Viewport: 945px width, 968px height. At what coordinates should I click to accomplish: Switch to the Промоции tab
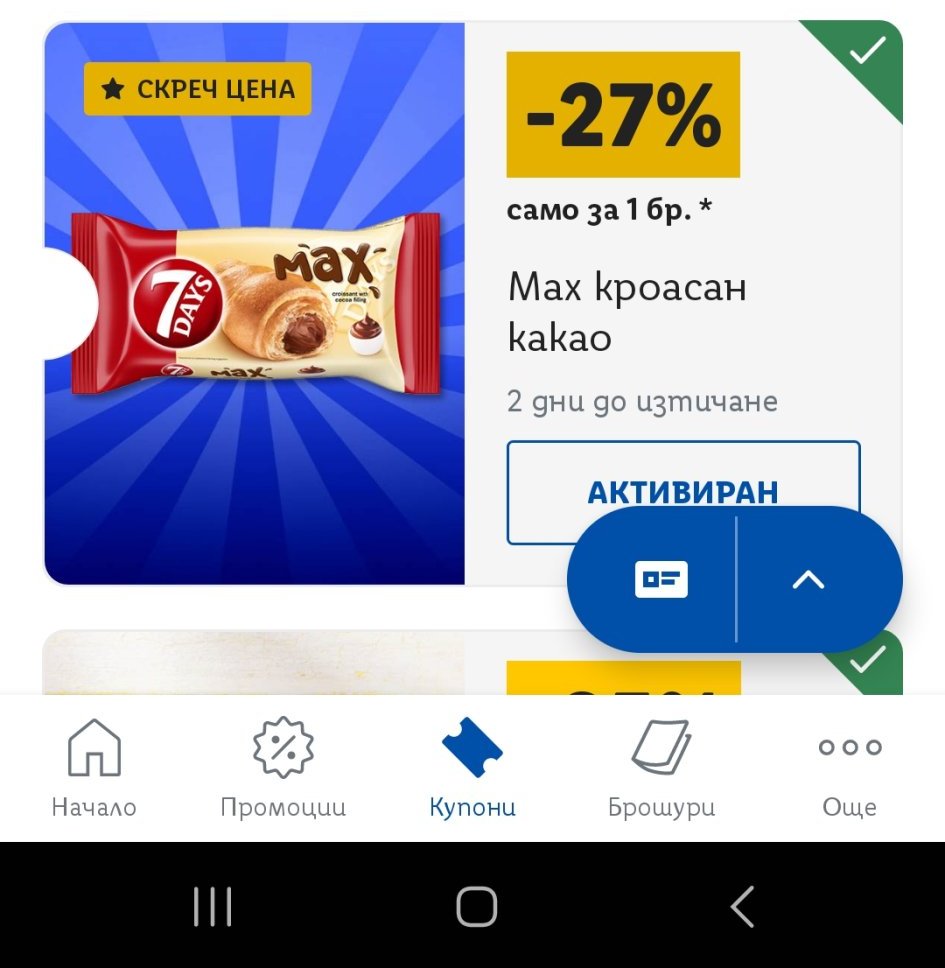(x=283, y=768)
